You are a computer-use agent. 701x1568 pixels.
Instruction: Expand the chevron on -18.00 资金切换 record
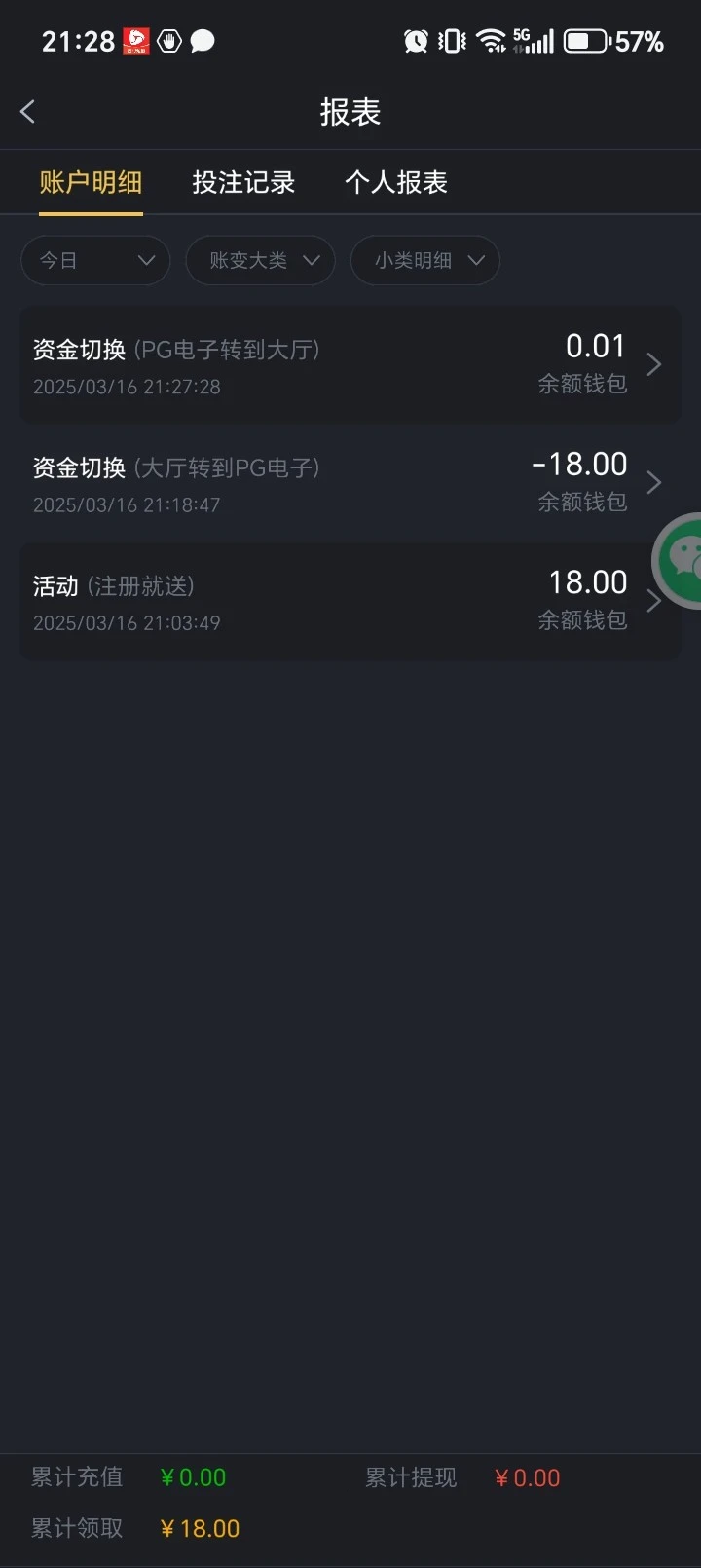click(x=654, y=482)
